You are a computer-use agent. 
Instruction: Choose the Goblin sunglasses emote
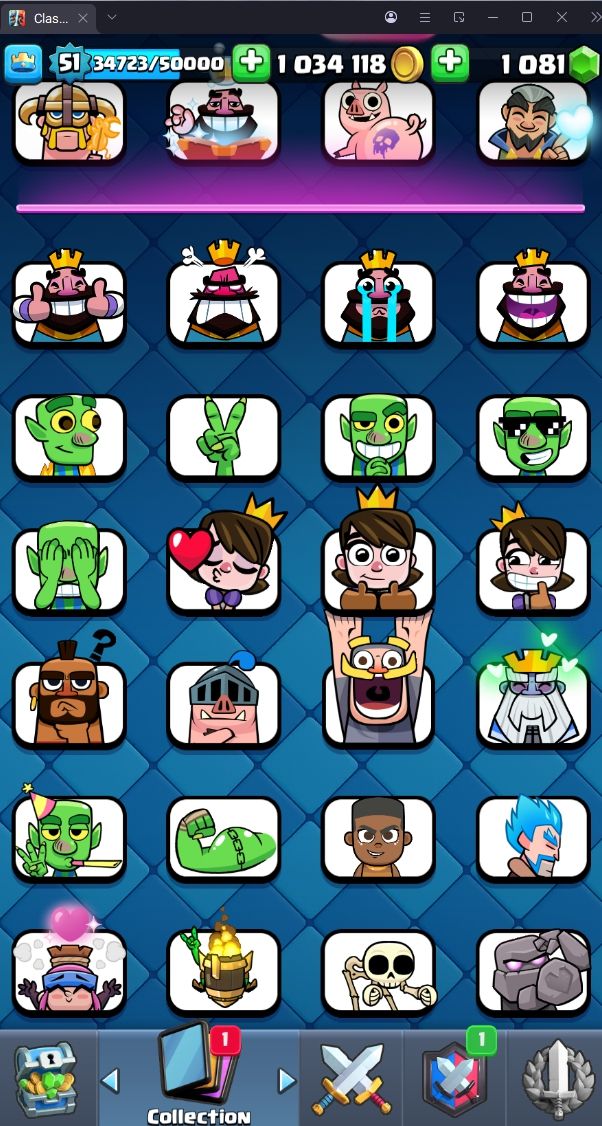point(533,436)
